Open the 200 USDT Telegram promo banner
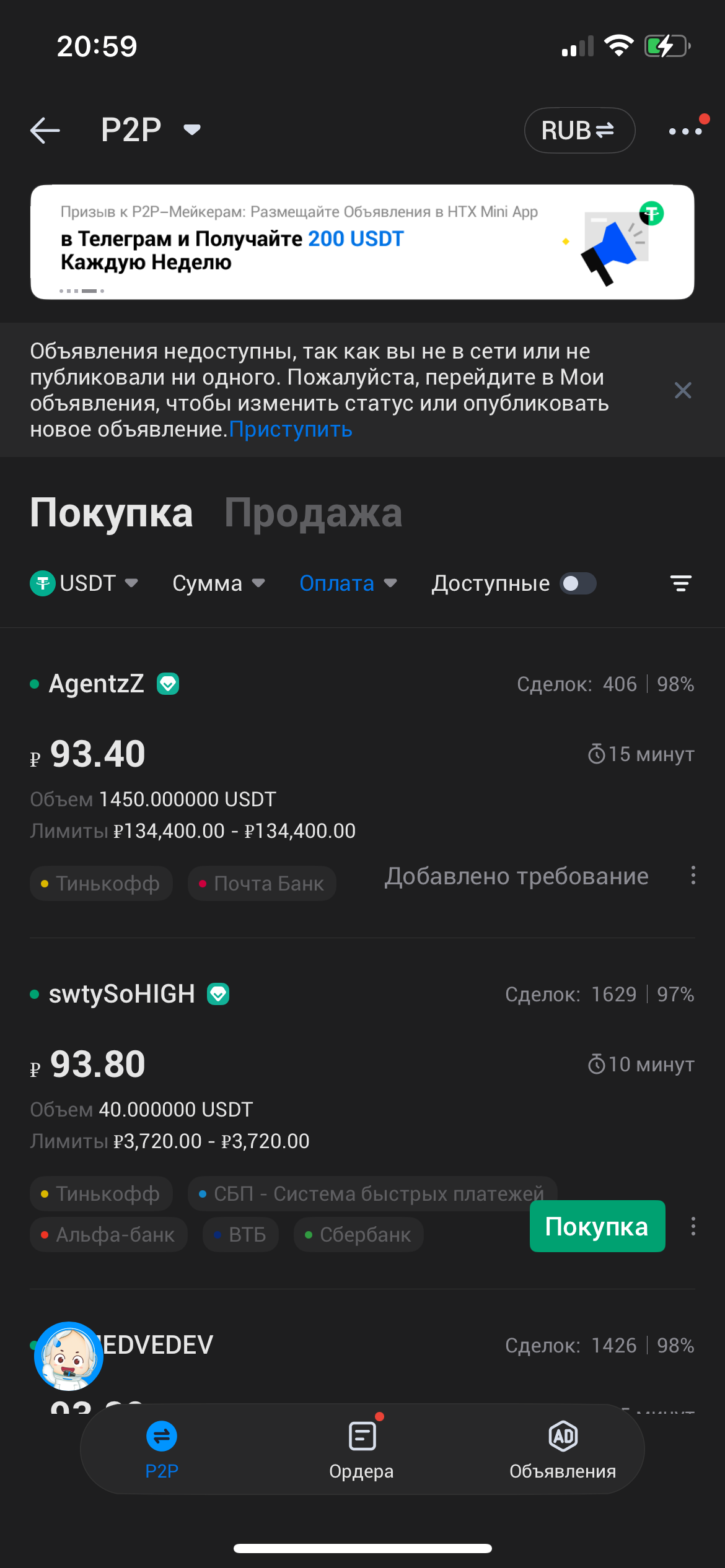Screen dimensions: 725x1568 coord(362,242)
